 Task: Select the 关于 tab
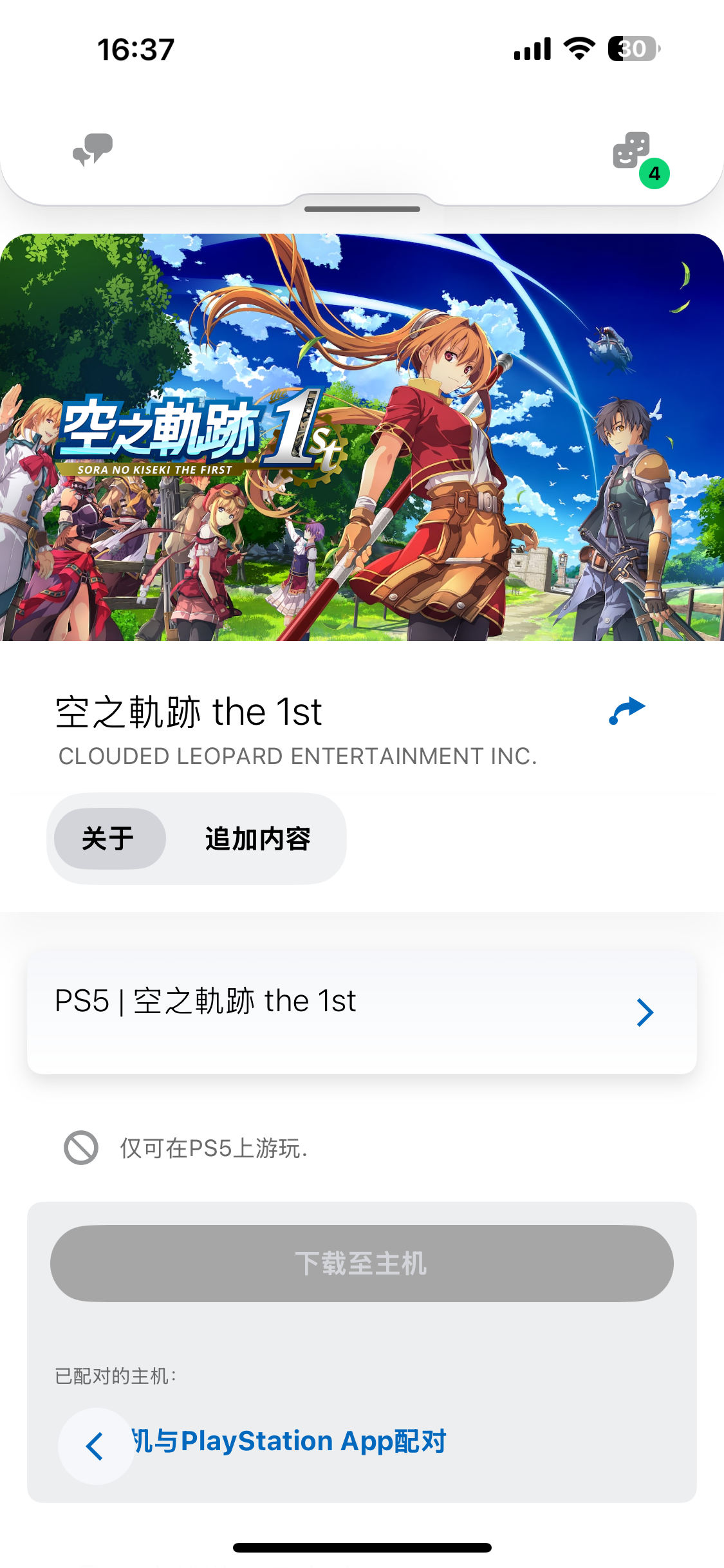tap(109, 839)
